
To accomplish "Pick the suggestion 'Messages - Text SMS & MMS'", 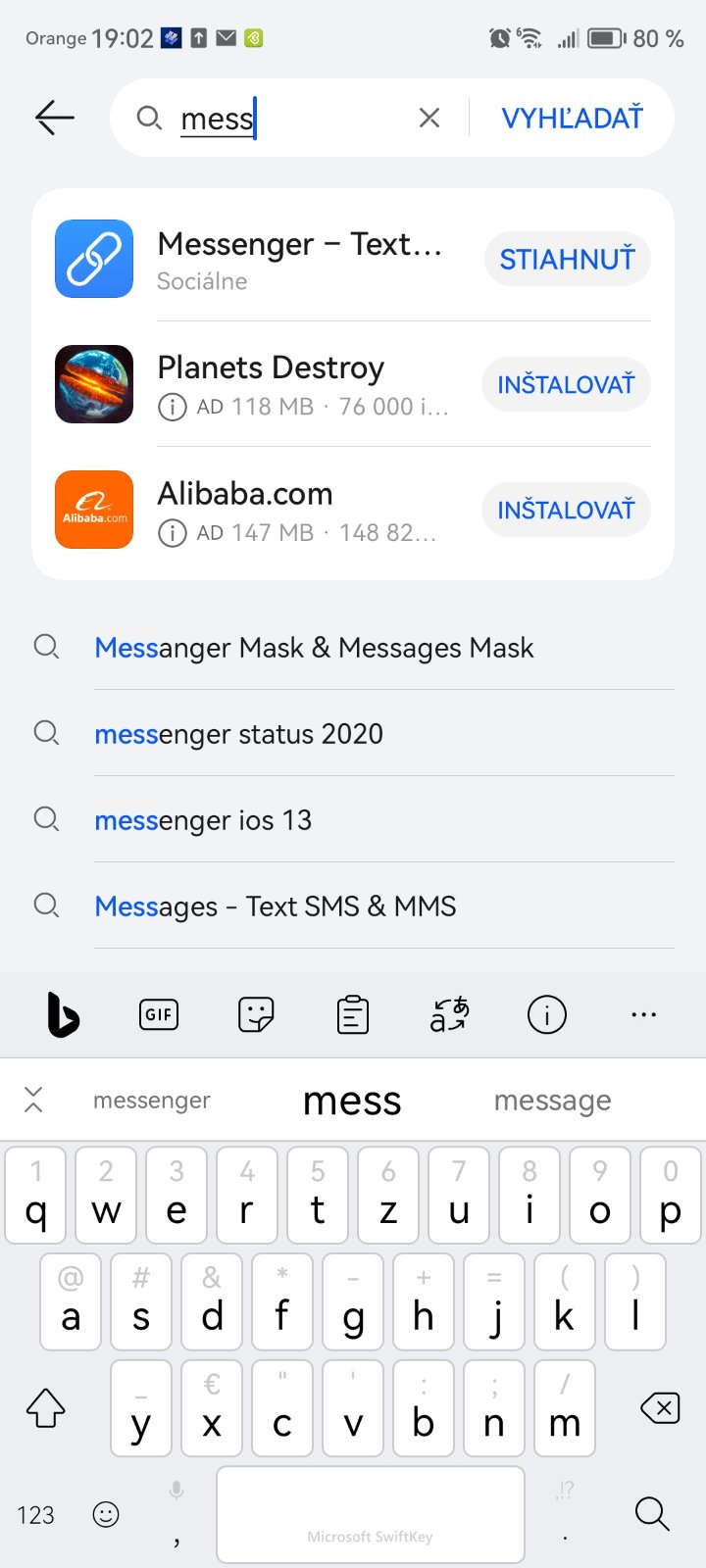I will pyautogui.click(x=276, y=906).
